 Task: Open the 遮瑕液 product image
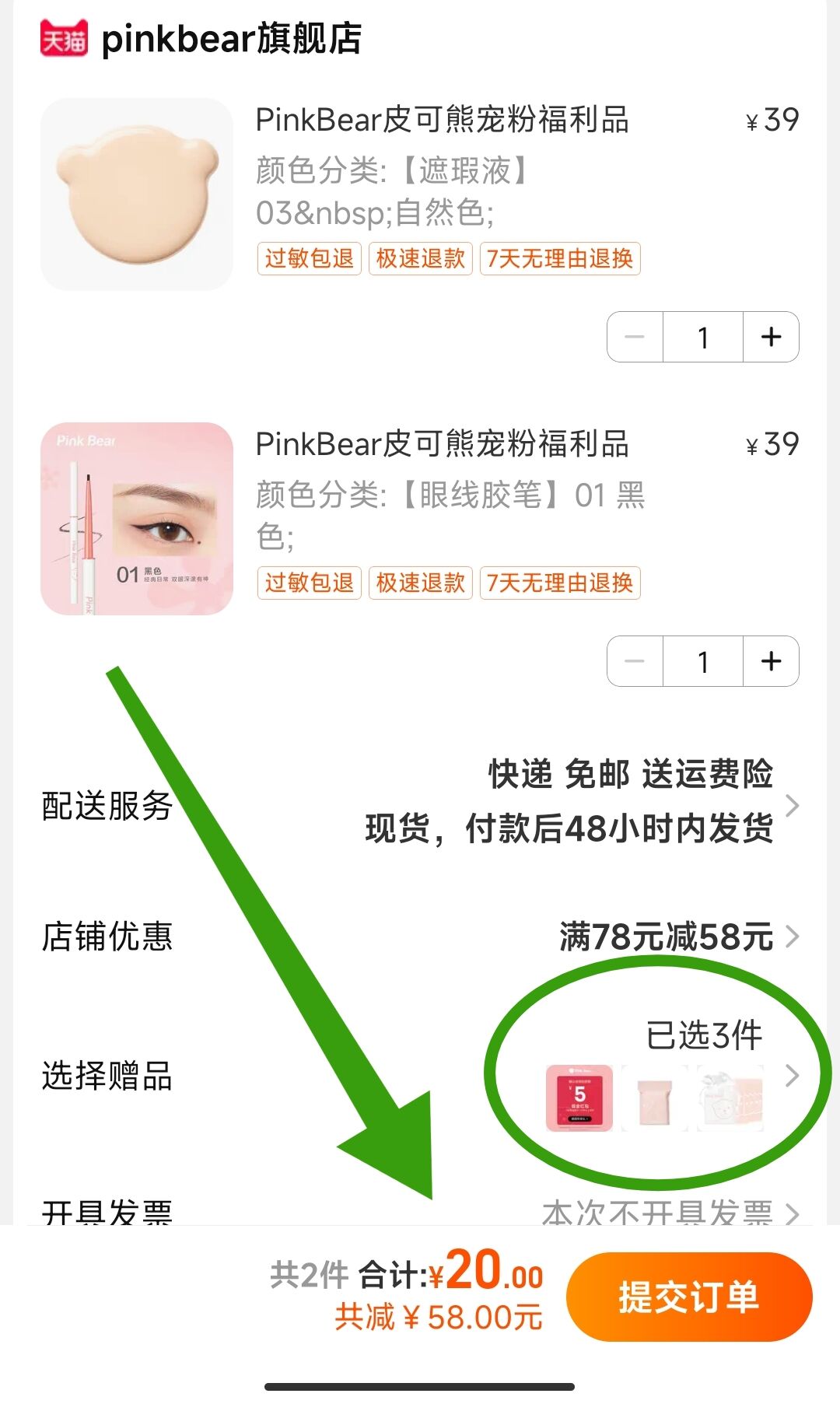[x=137, y=194]
